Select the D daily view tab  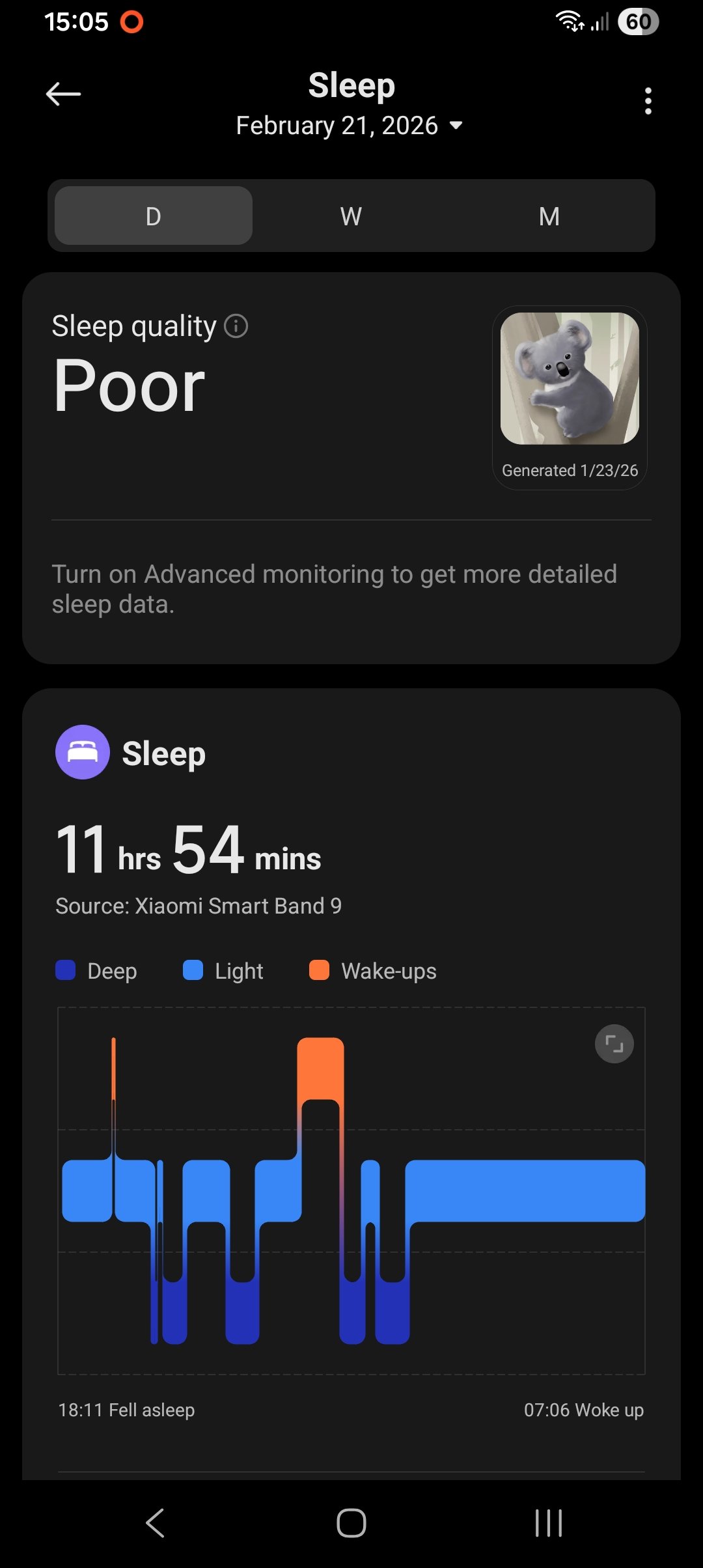click(x=154, y=216)
